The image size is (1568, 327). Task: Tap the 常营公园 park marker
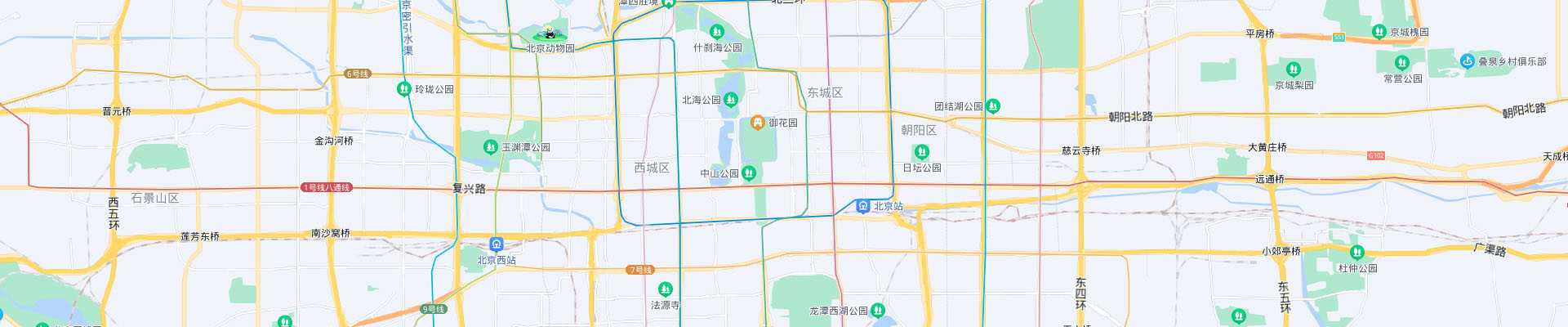coord(1402,63)
